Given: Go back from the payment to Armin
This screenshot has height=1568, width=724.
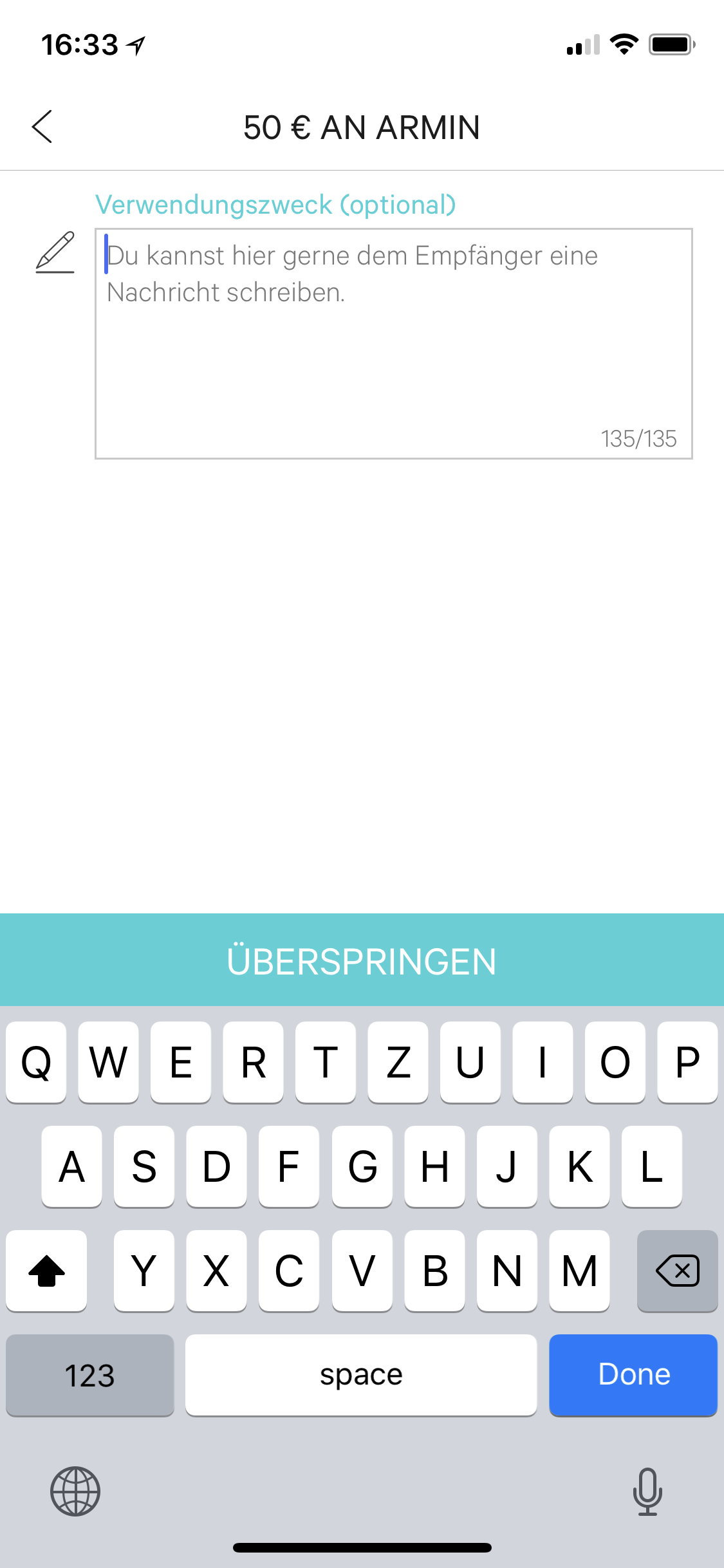Looking at the screenshot, I should point(42,127).
